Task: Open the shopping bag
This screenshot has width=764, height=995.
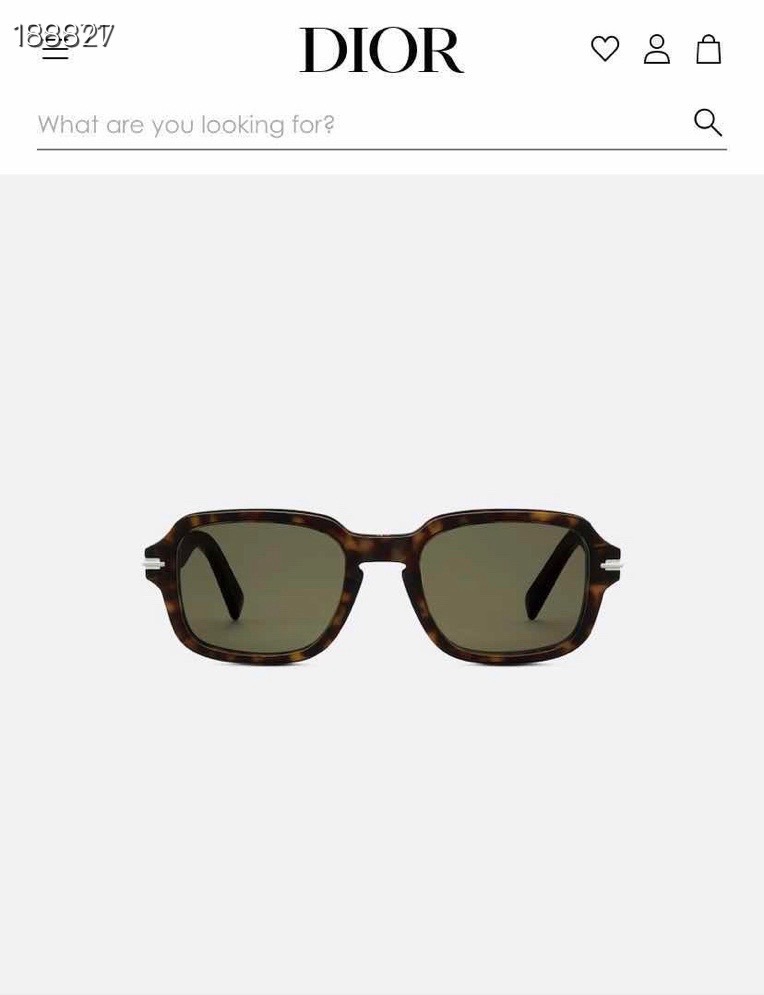Action: point(709,49)
